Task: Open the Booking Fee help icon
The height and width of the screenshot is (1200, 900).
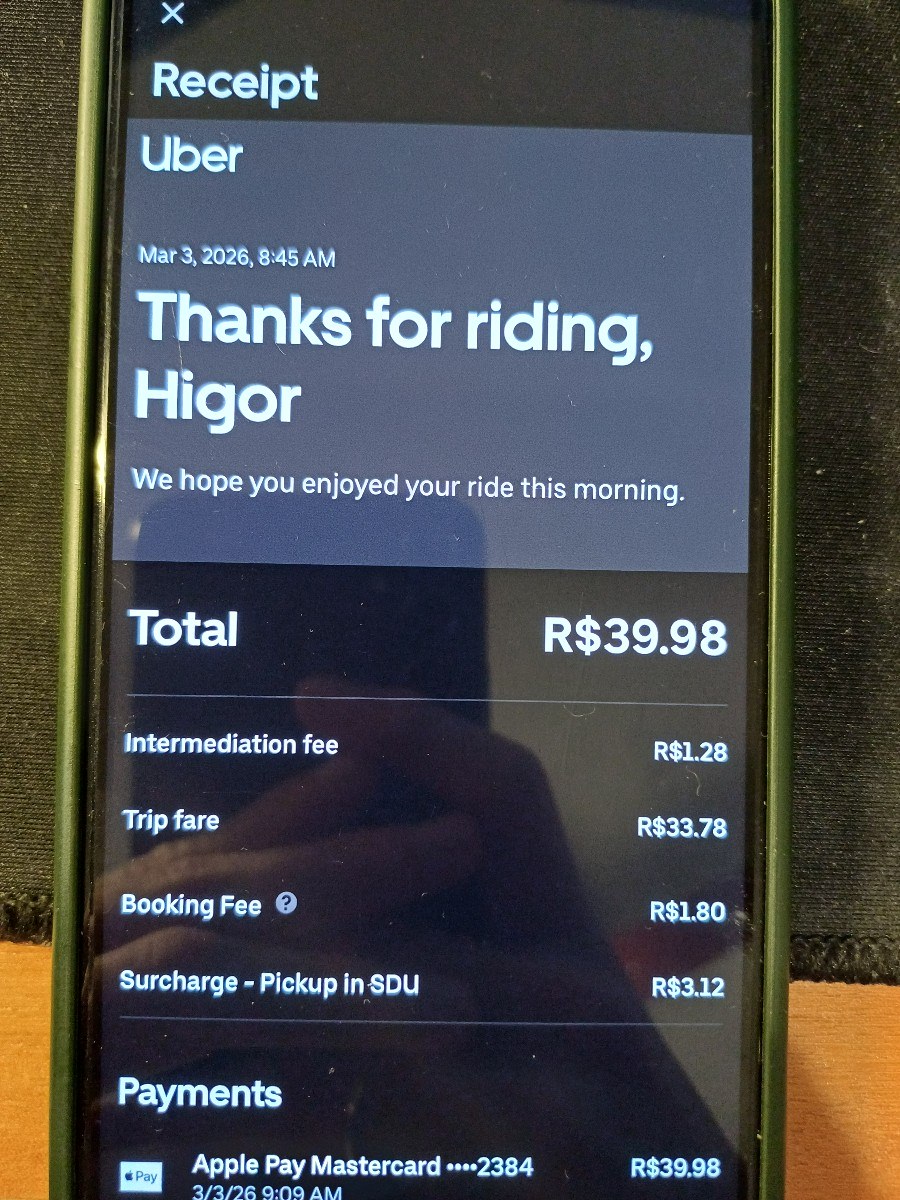Action: click(287, 904)
